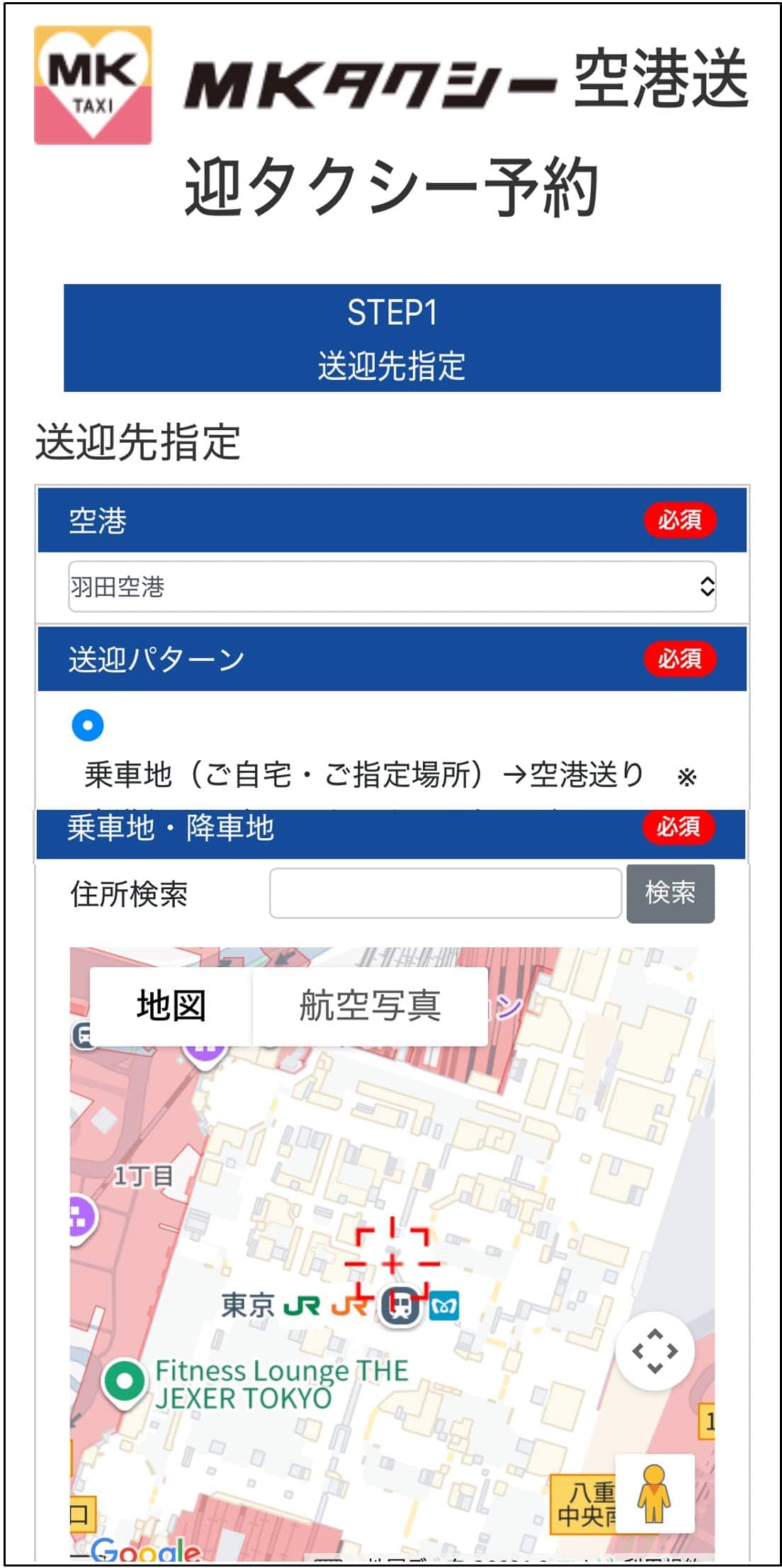Tap the Street View pegman
Image resolution: width=782 pixels, height=1568 pixels.
[654, 1493]
